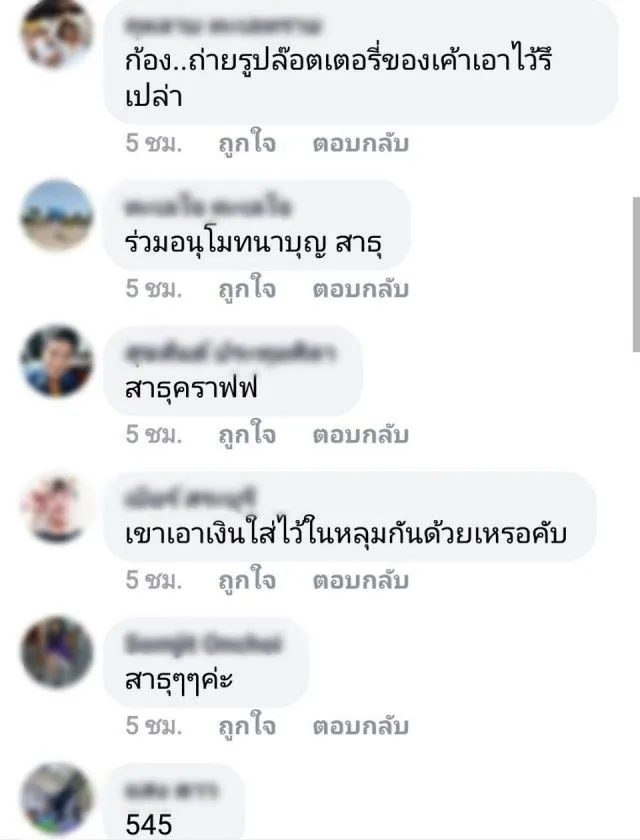The width and height of the screenshot is (640, 840).
Task: Reply to the comment สาธุคราฟฟ
Action: pyautogui.click(x=361, y=435)
